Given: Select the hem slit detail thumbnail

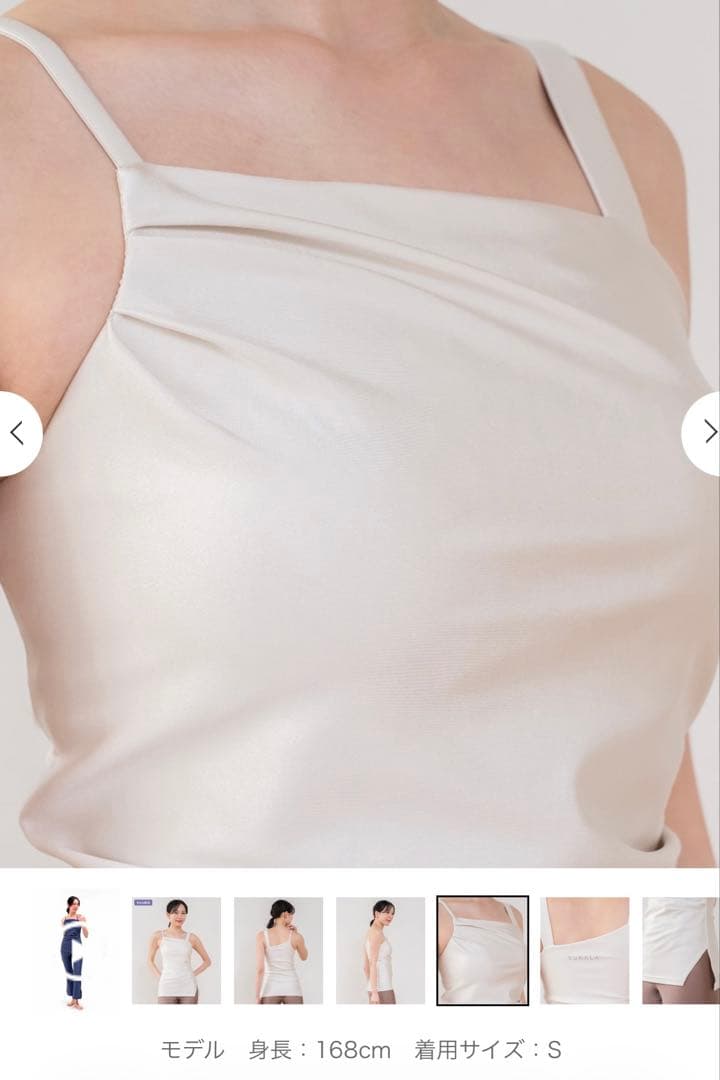Looking at the screenshot, I should click(680, 950).
